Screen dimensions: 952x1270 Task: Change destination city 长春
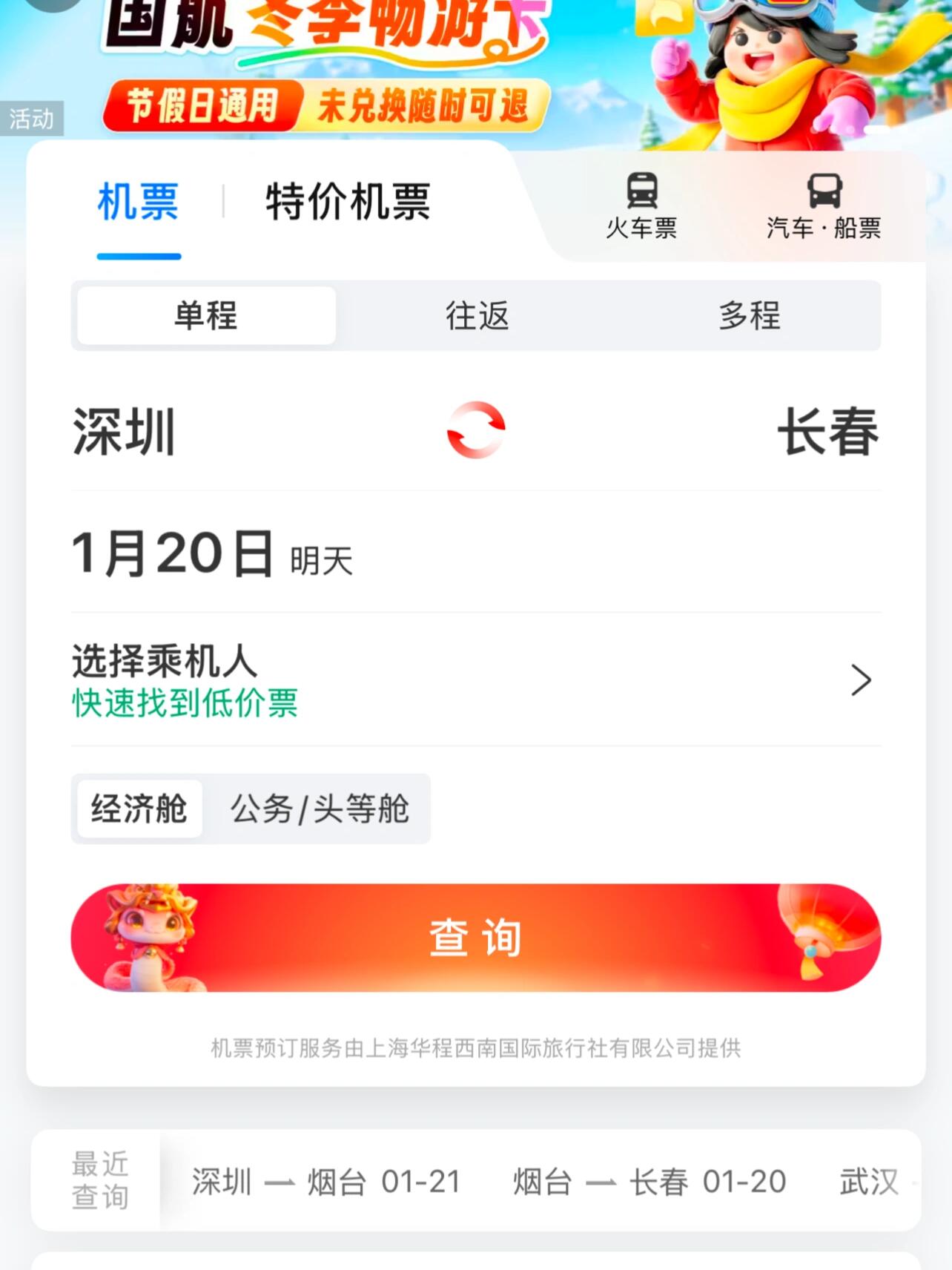click(827, 432)
